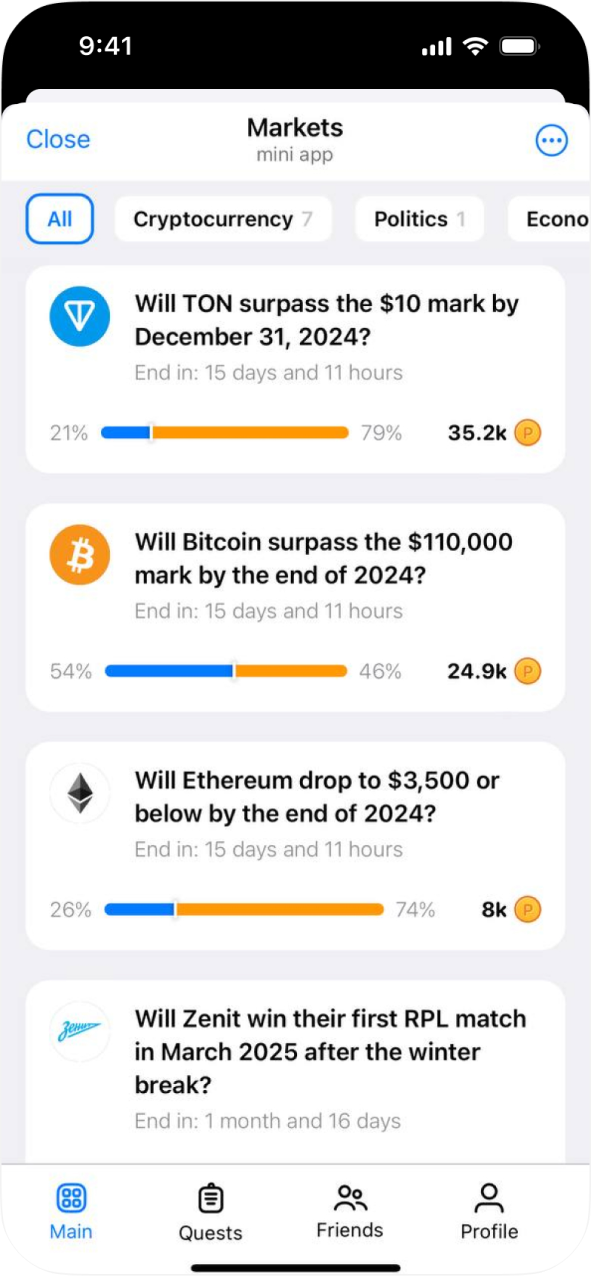This screenshot has height=1276, width=591.
Task: Switch to the Main tab
Action: coord(71,1211)
